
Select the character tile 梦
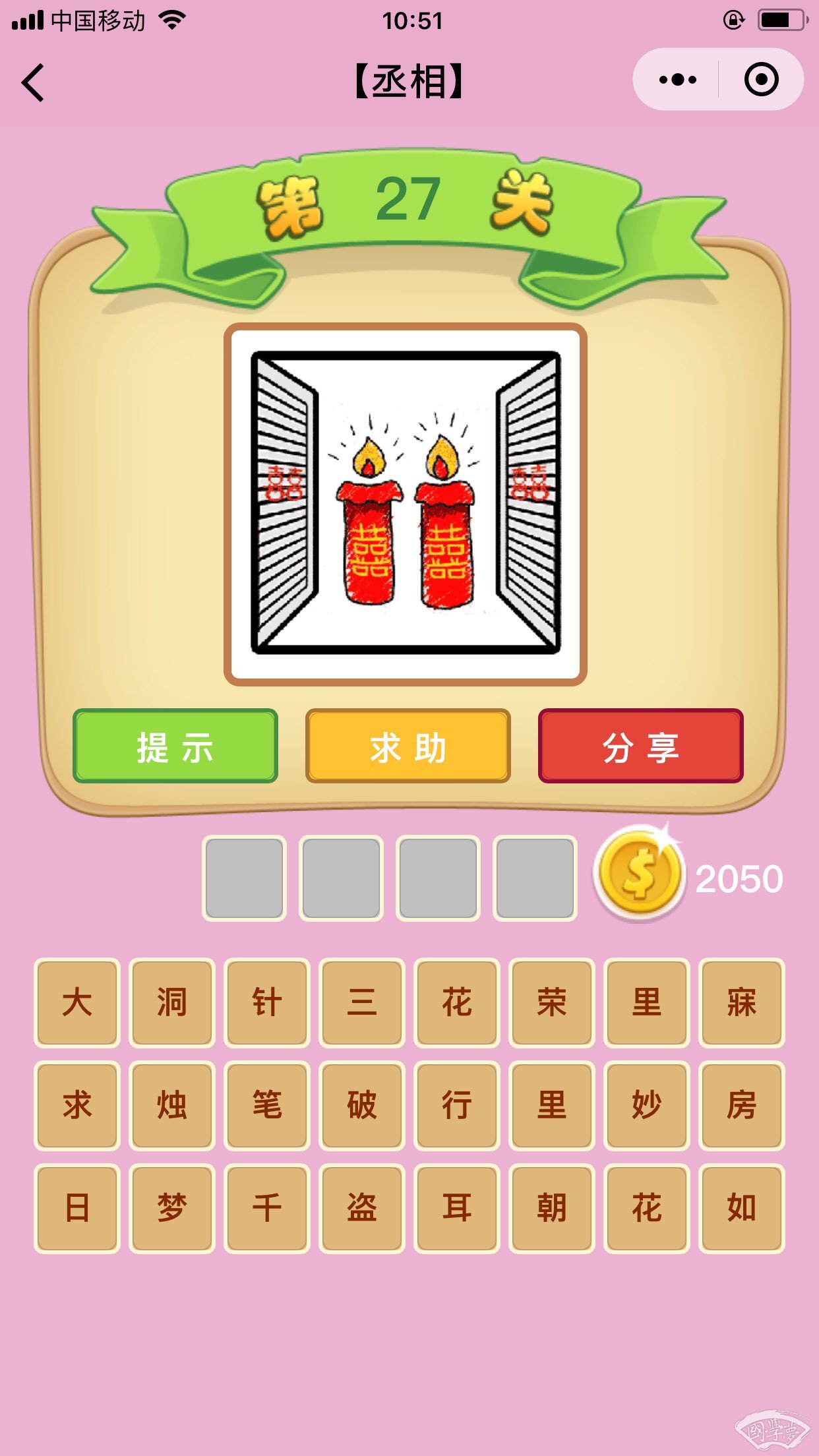click(x=172, y=1208)
